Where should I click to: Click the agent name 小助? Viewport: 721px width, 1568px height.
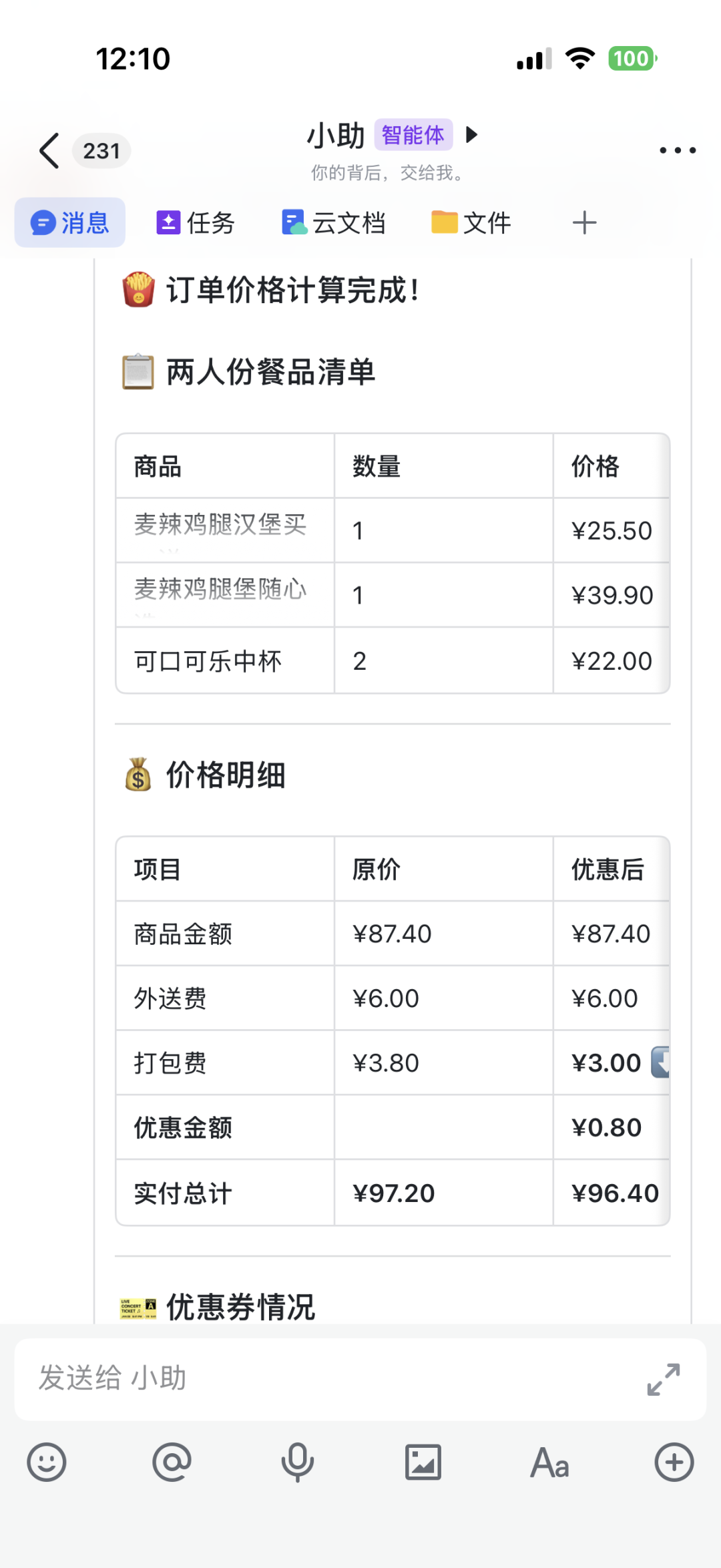(x=336, y=135)
